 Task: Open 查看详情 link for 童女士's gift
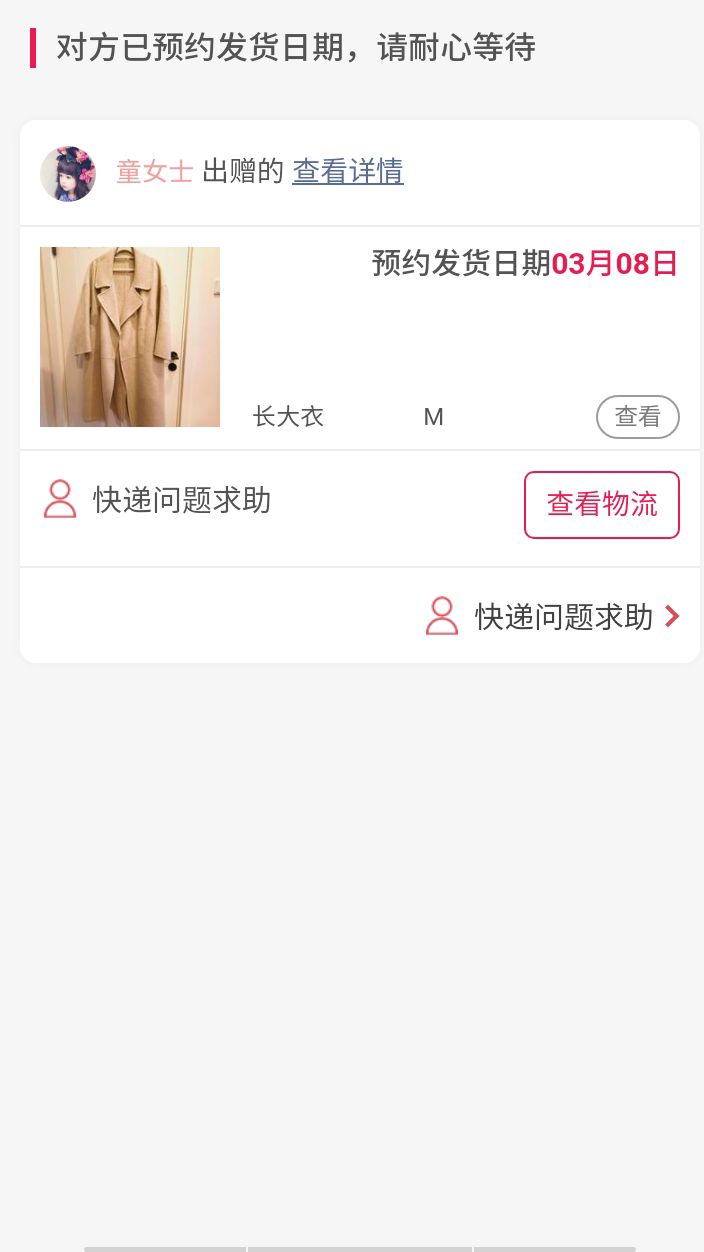(347, 172)
